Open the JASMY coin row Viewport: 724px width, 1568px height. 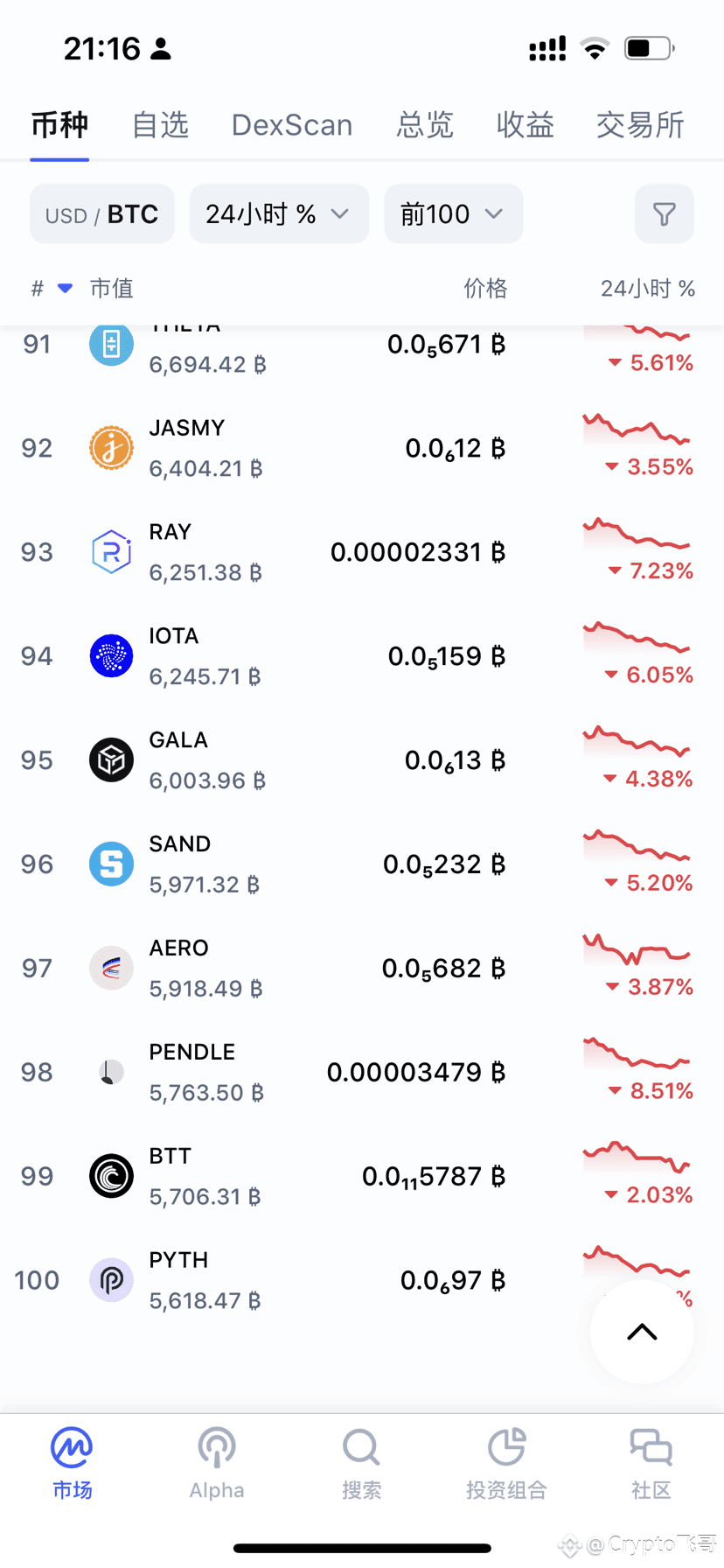coord(262,448)
